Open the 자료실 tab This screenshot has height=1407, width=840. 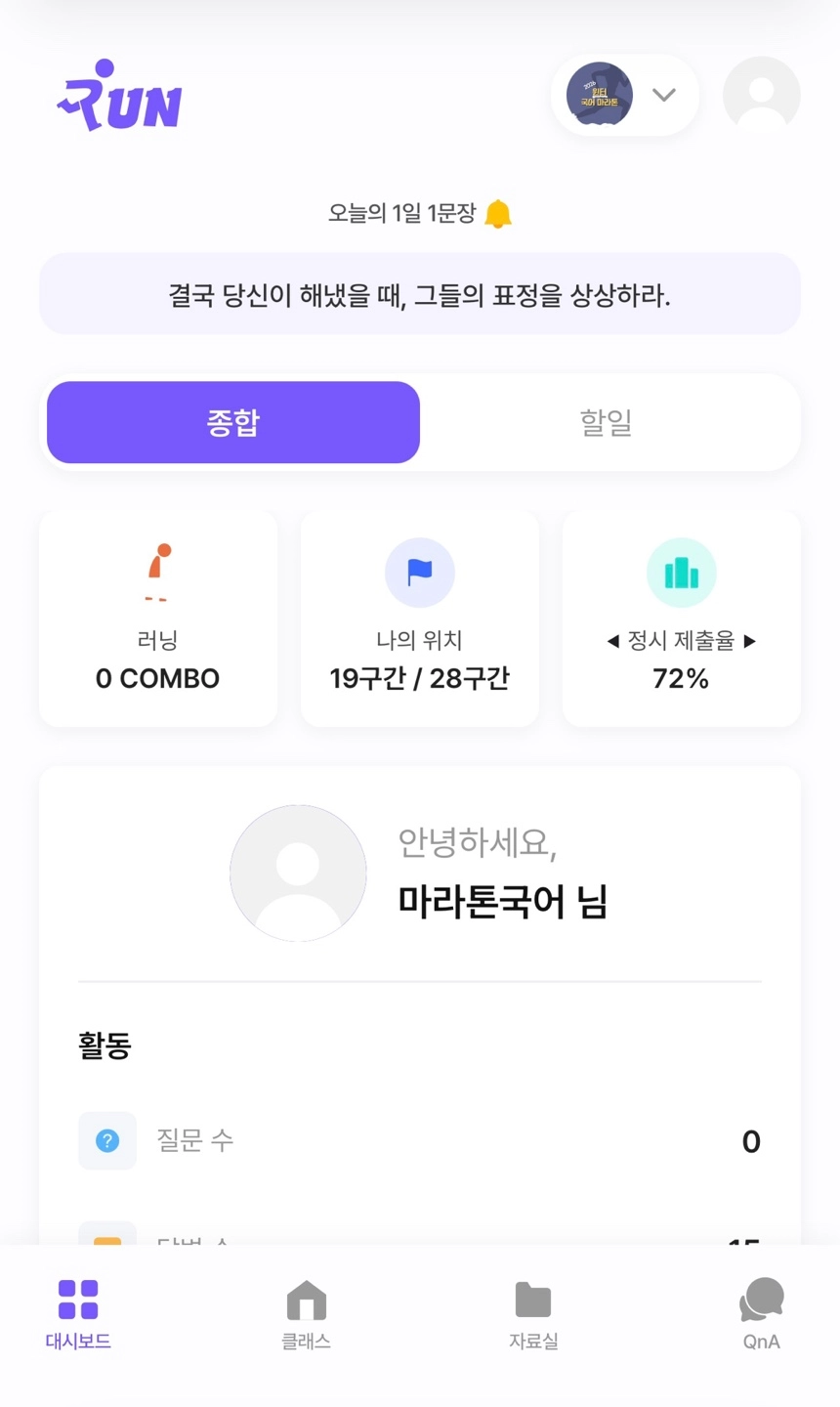pos(533,1314)
